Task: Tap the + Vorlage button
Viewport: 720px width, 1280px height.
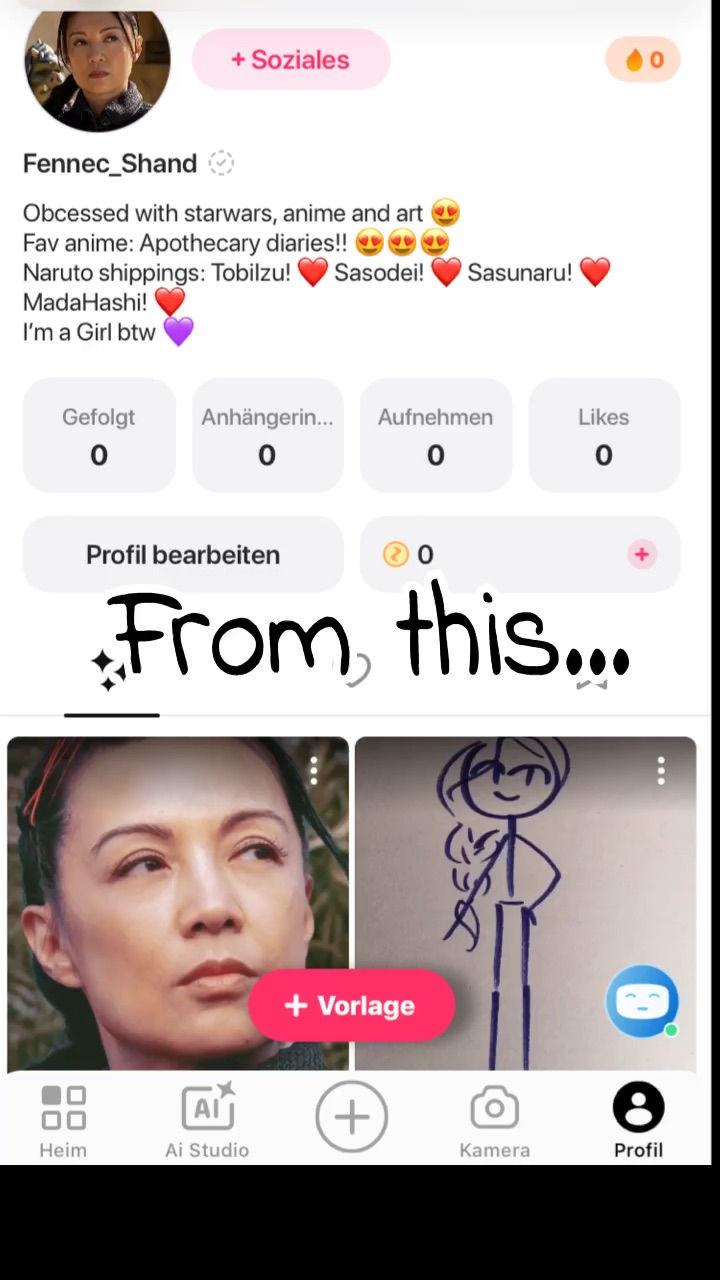Action: pyautogui.click(x=351, y=1005)
